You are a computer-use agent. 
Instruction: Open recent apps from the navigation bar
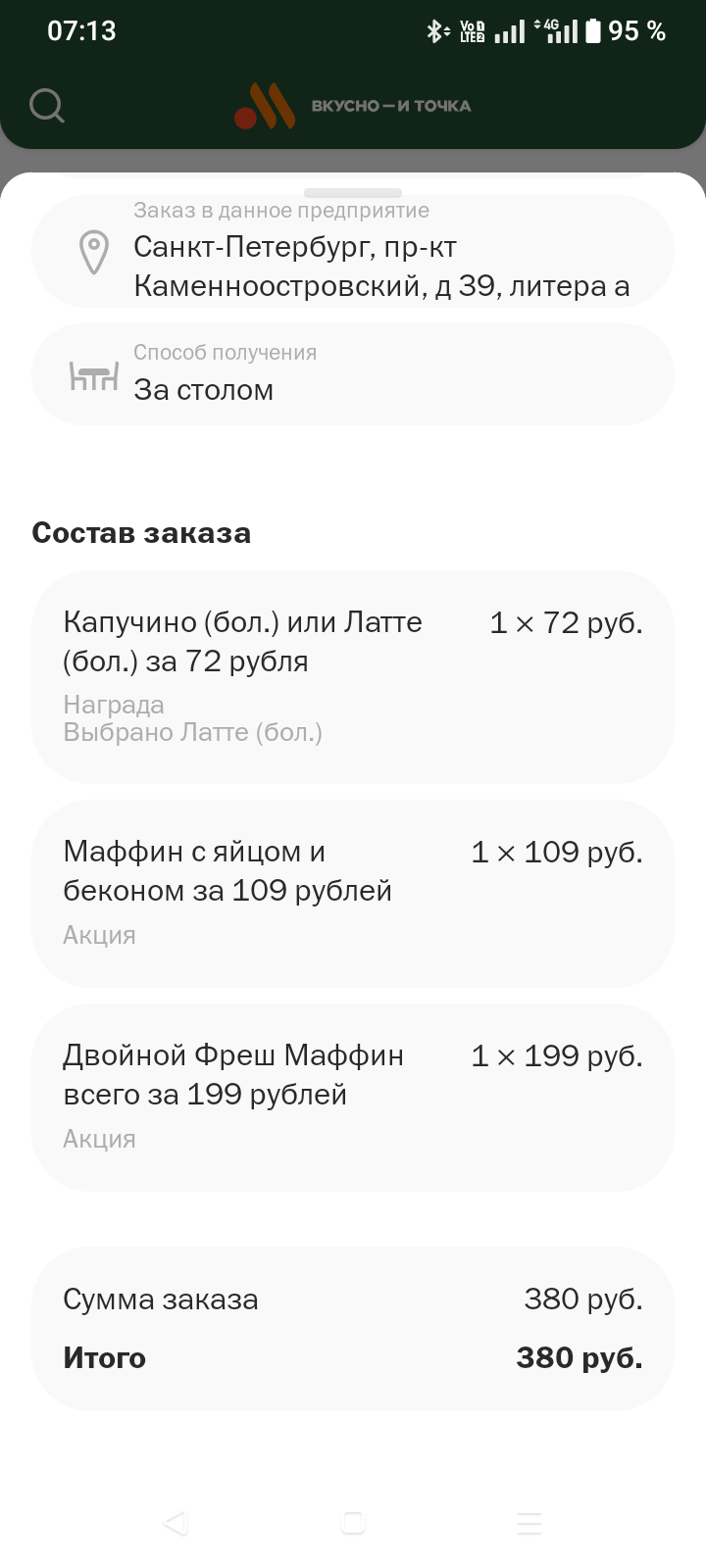pyautogui.click(x=529, y=1522)
